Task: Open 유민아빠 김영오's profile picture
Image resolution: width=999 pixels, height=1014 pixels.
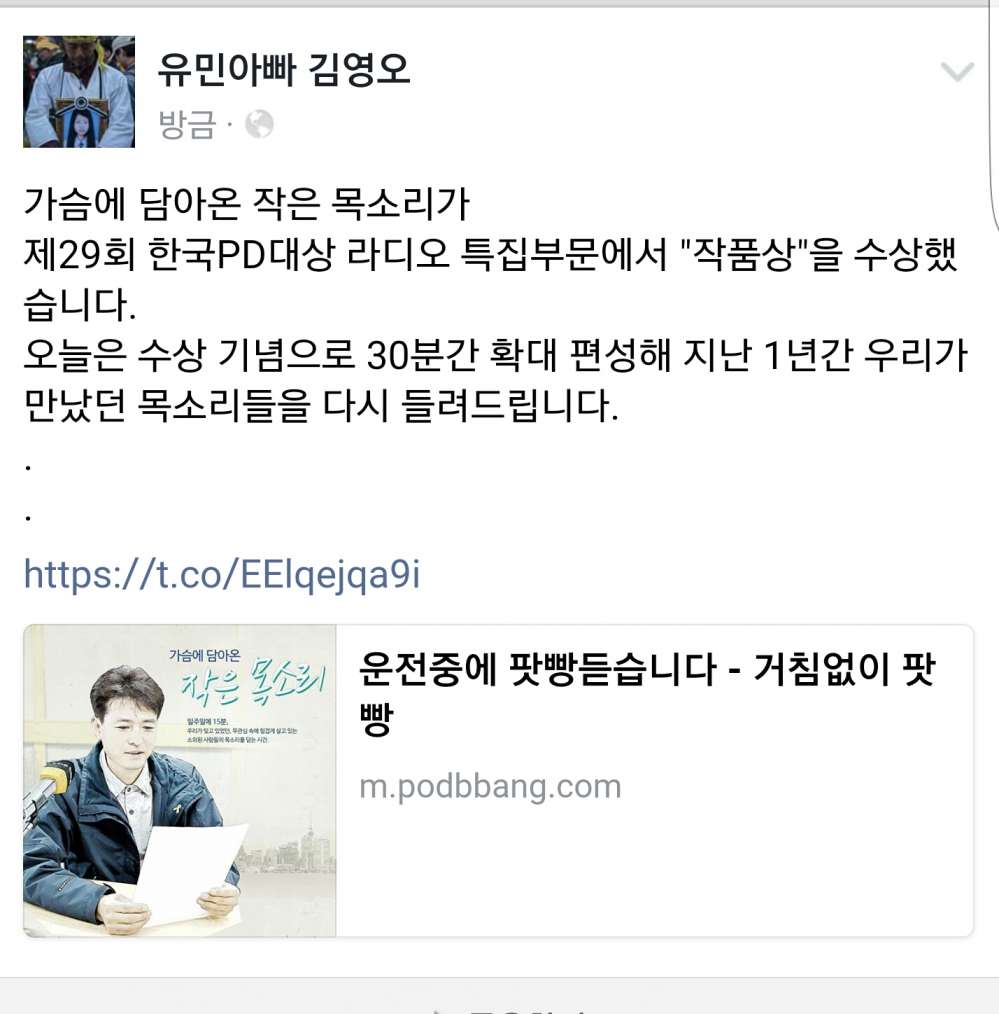Action: click(x=79, y=92)
